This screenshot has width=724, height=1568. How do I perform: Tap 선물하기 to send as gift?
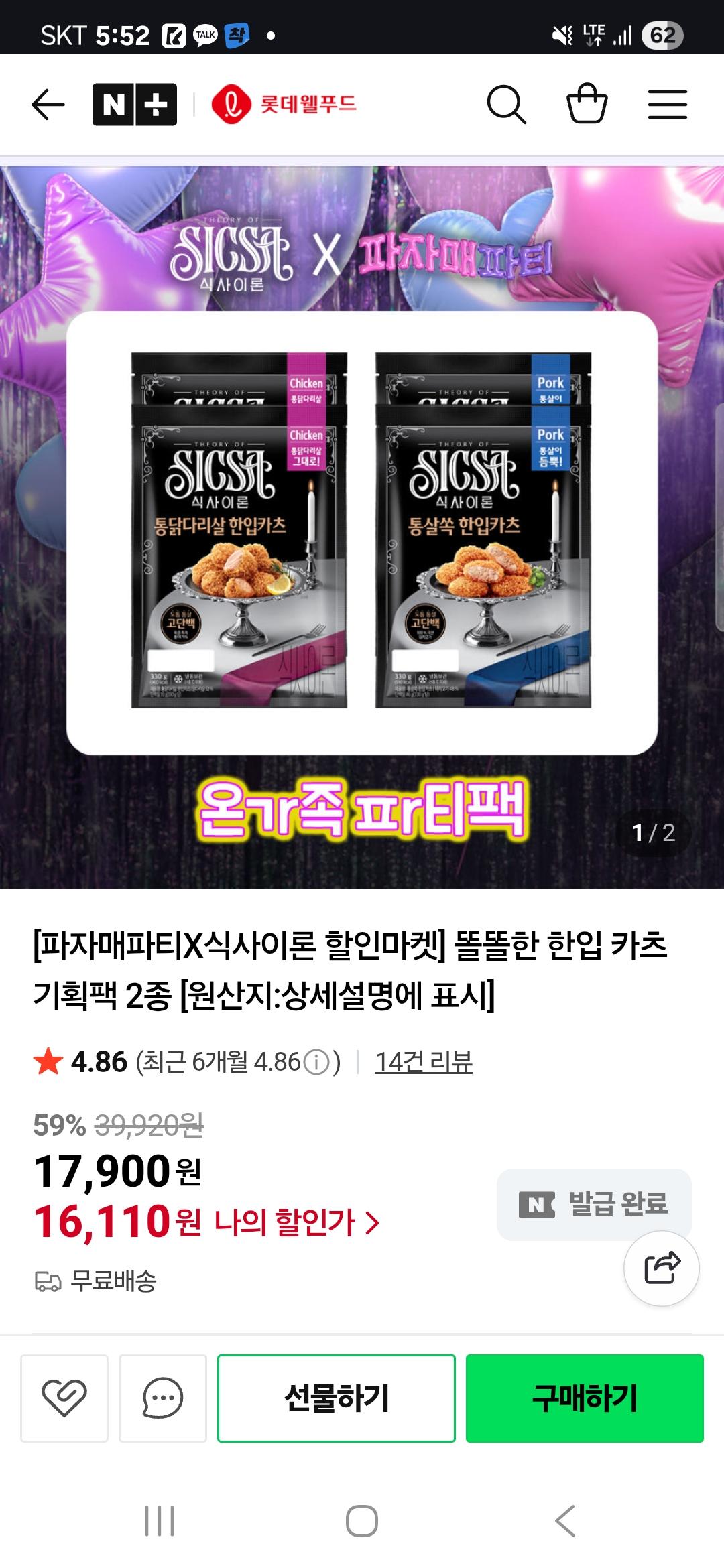click(x=337, y=1398)
